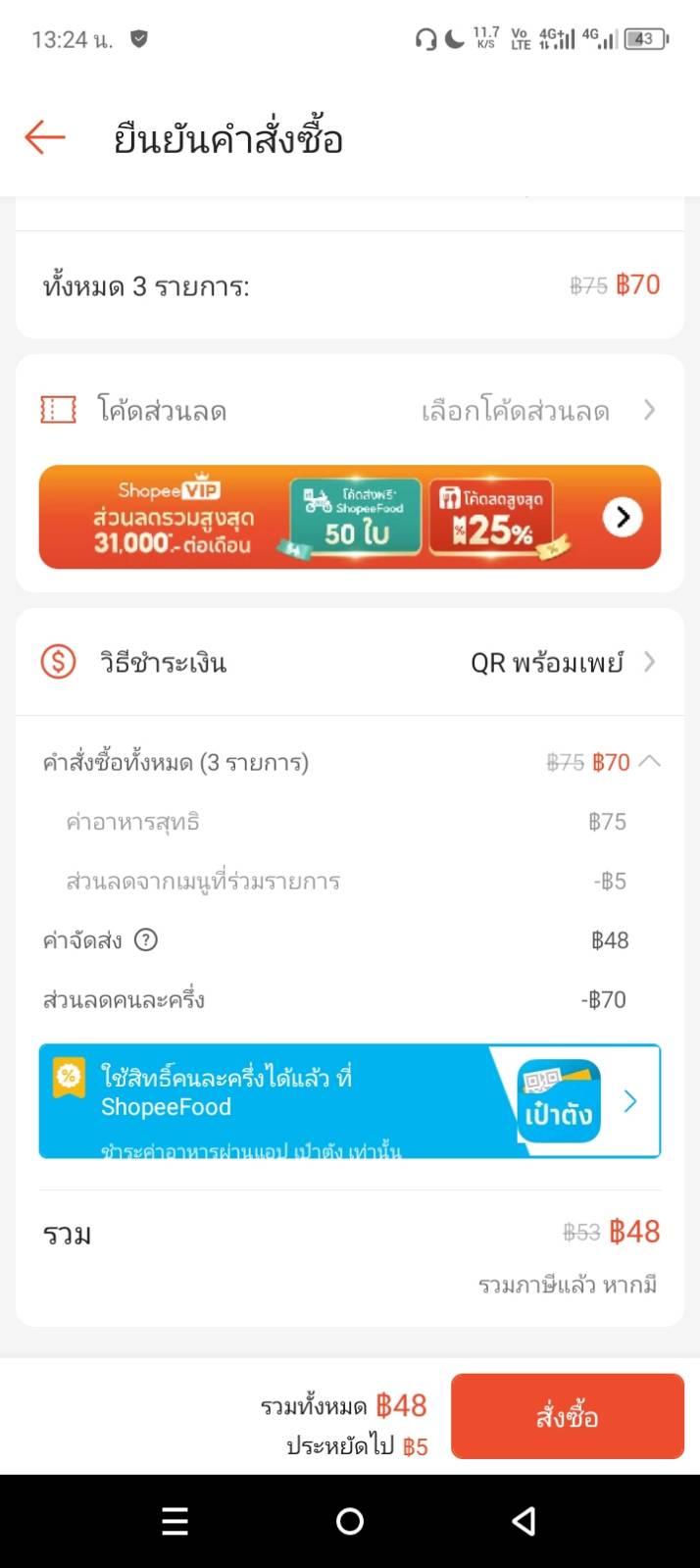The height and width of the screenshot is (1568, 700).
Task: Place the order with สั่งซื้อ button
Action: coord(567,1416)
